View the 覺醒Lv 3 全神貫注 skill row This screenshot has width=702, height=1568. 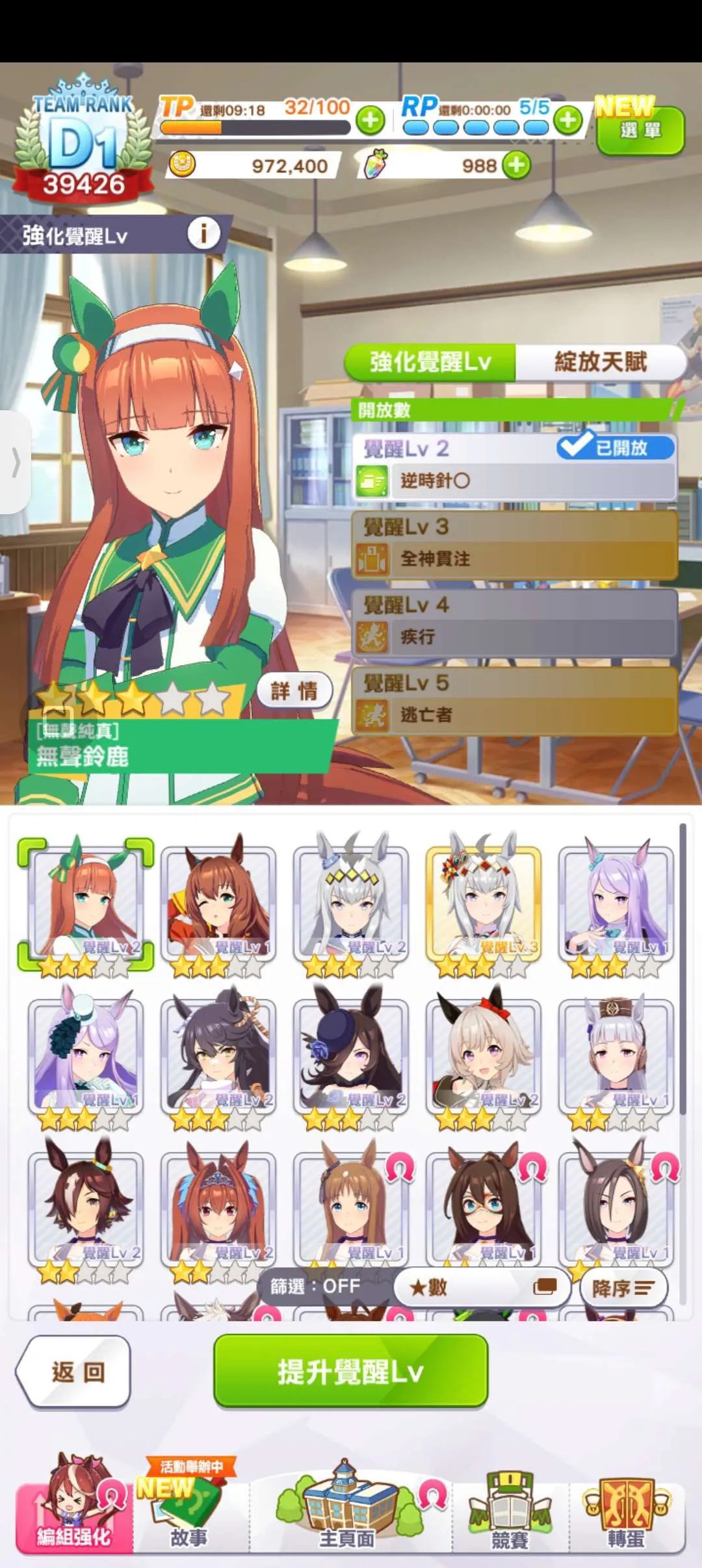(x=514, y=545)
